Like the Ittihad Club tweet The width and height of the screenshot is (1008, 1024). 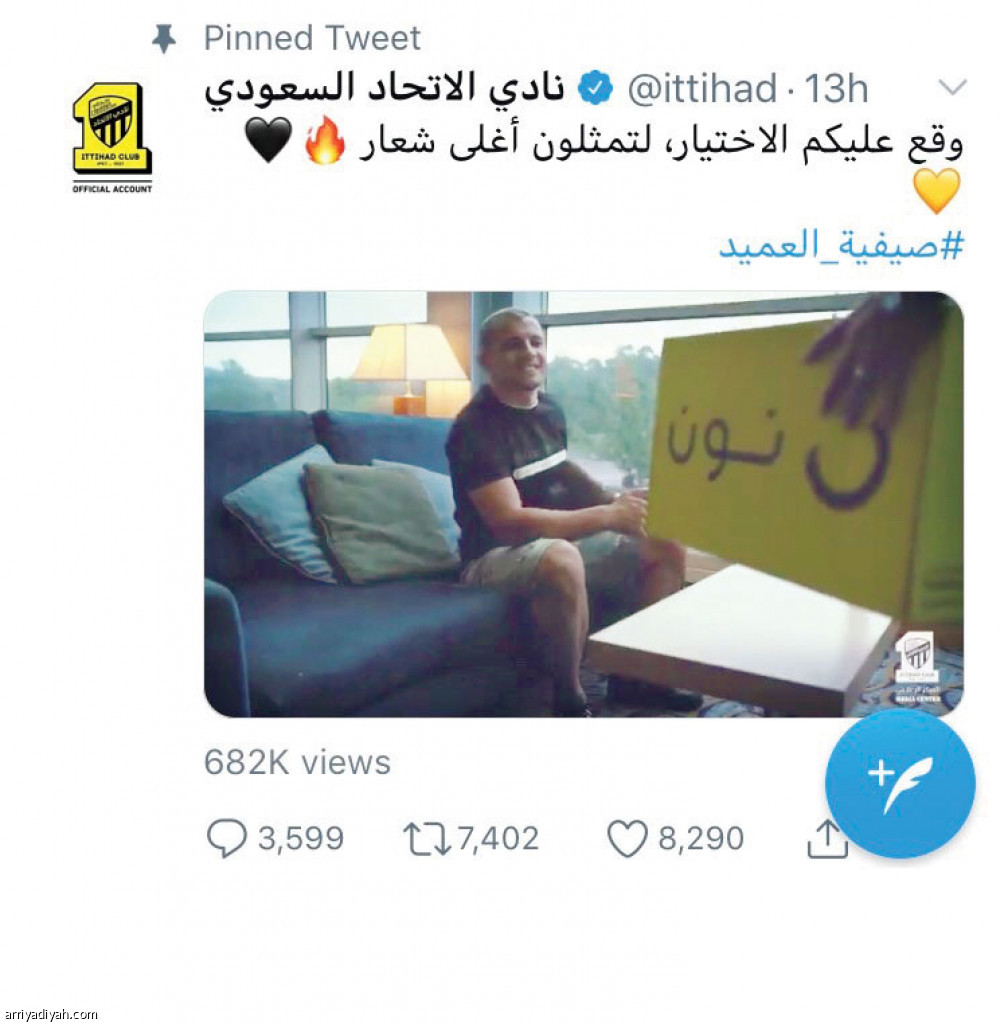[628, 838]
